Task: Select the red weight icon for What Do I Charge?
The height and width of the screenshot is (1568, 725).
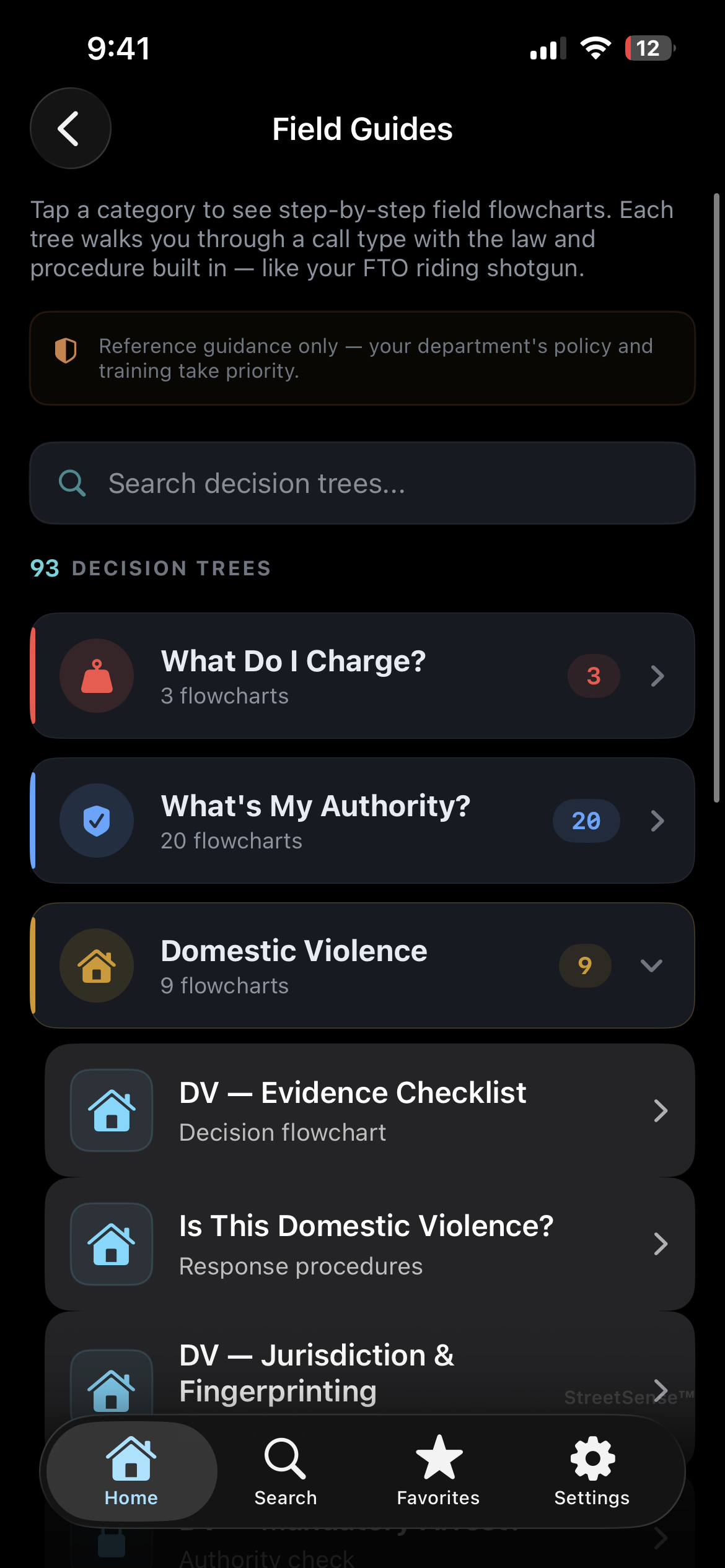Action: (x=97, y=676)
